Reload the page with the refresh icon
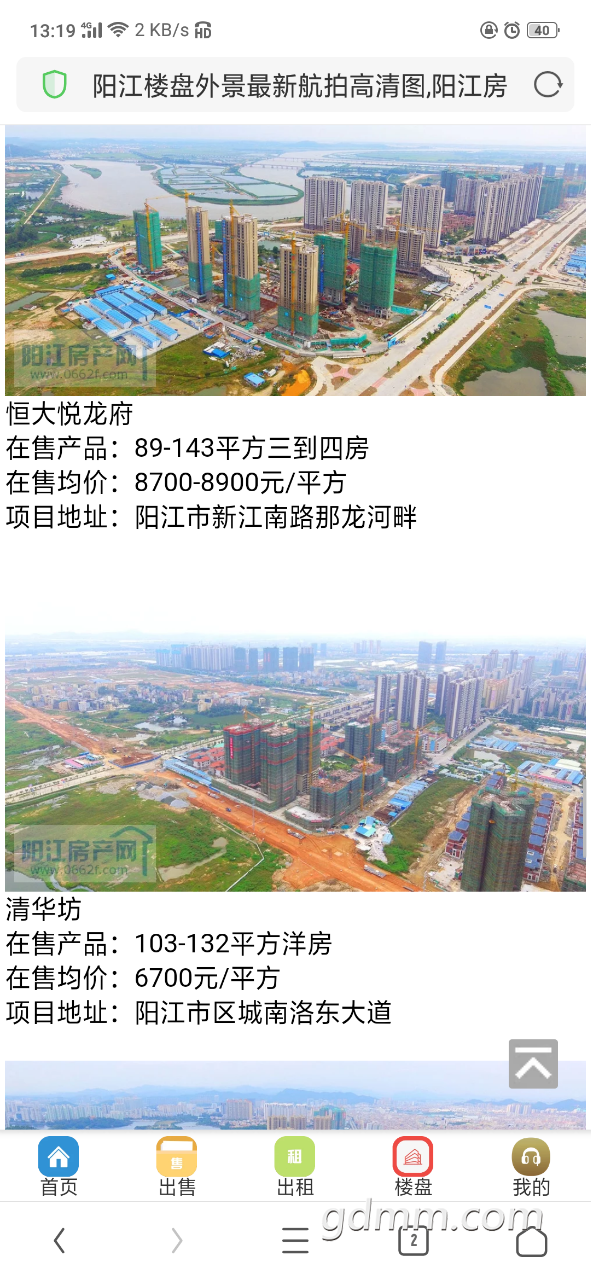 [548, 85]
